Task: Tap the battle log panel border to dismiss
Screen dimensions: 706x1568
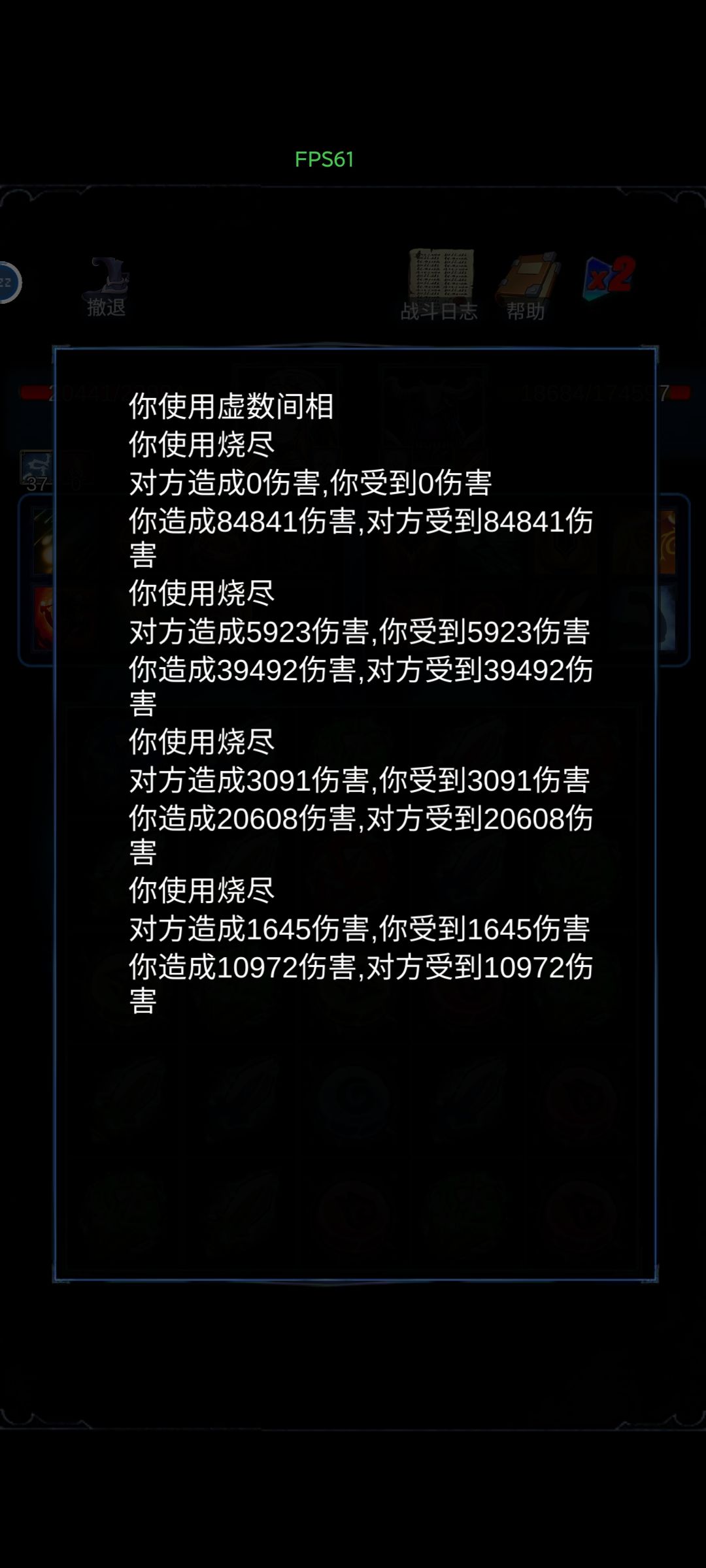Action: 353,348
